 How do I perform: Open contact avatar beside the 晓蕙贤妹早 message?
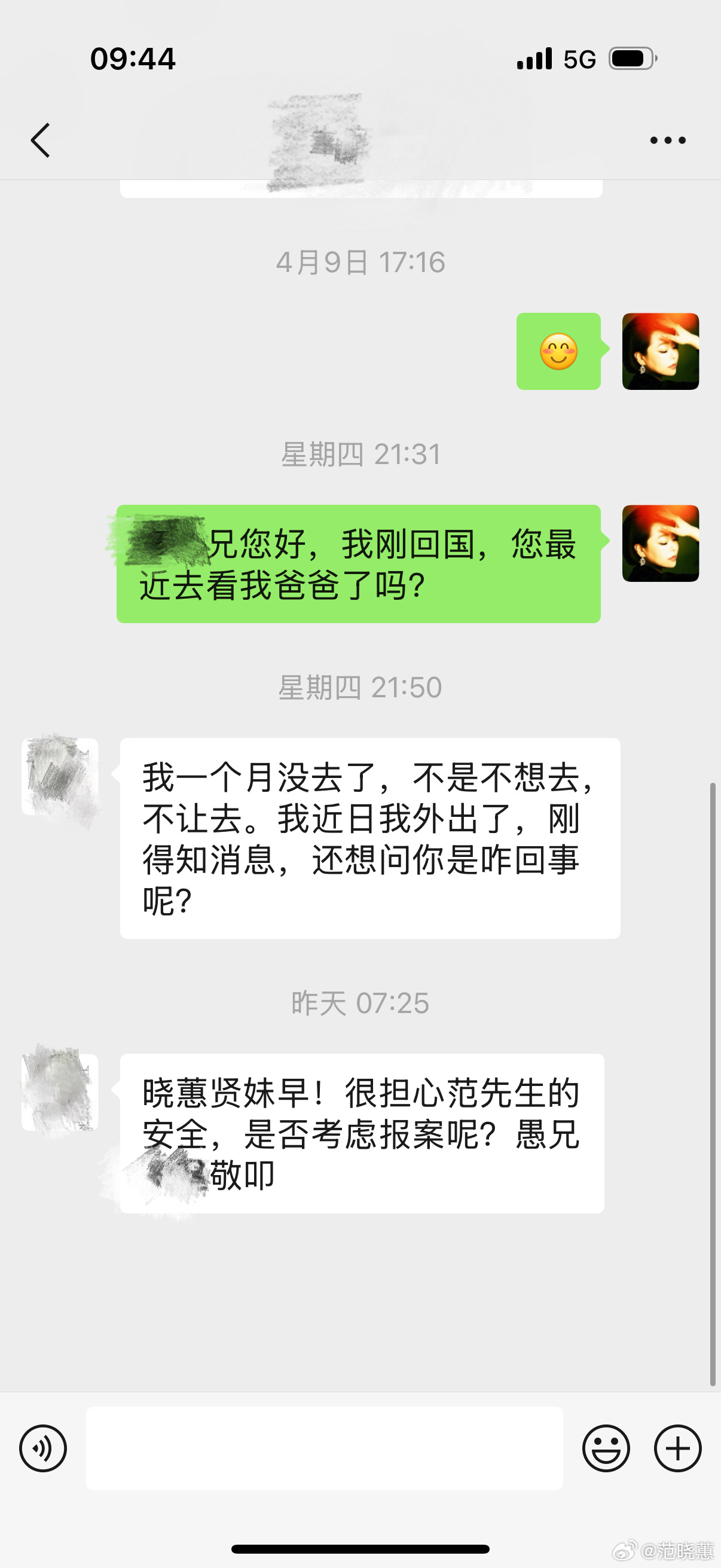pyautogui.click(x=60, y=1092)
